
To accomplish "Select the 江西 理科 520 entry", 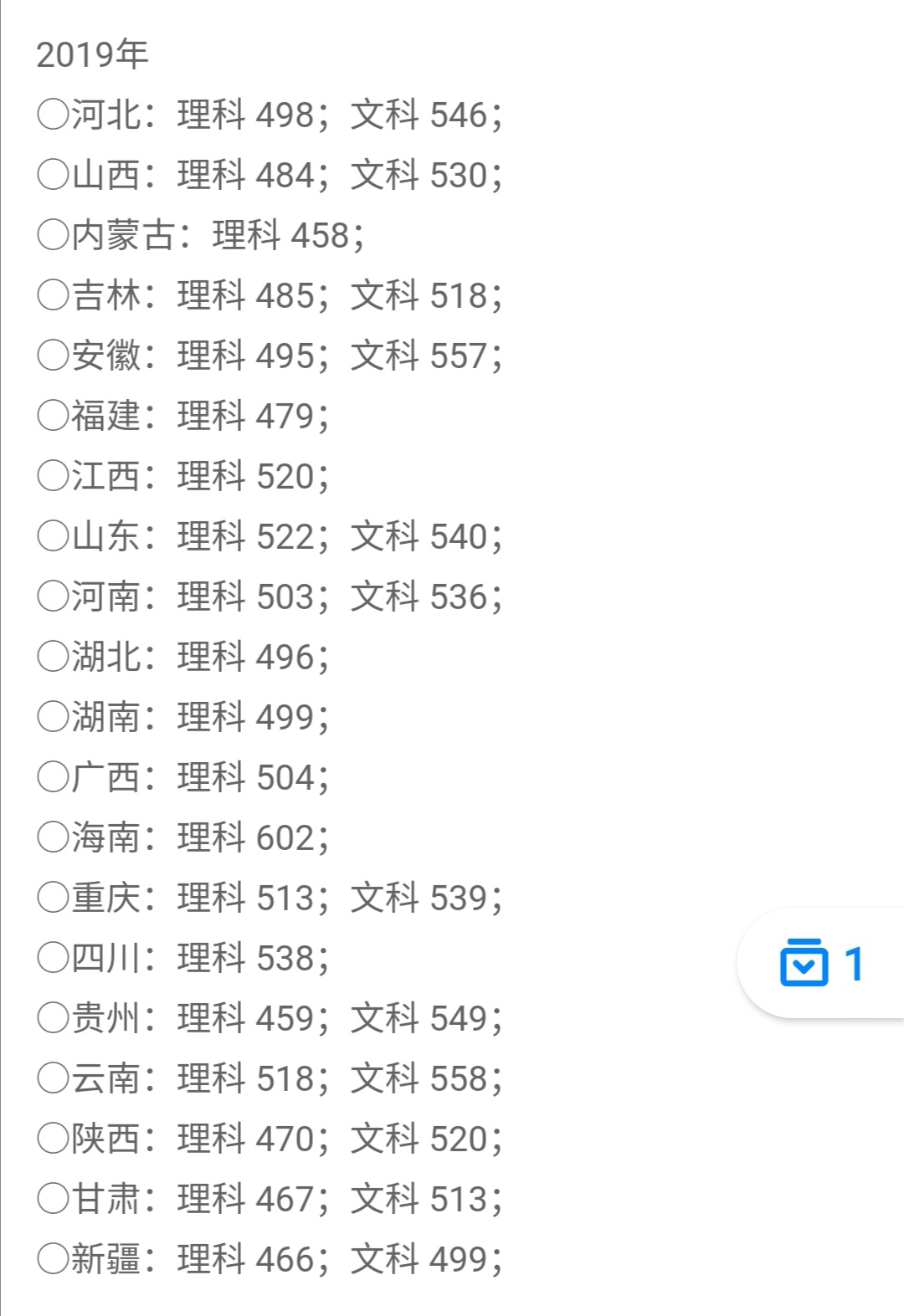I will [x=184, y=477].
